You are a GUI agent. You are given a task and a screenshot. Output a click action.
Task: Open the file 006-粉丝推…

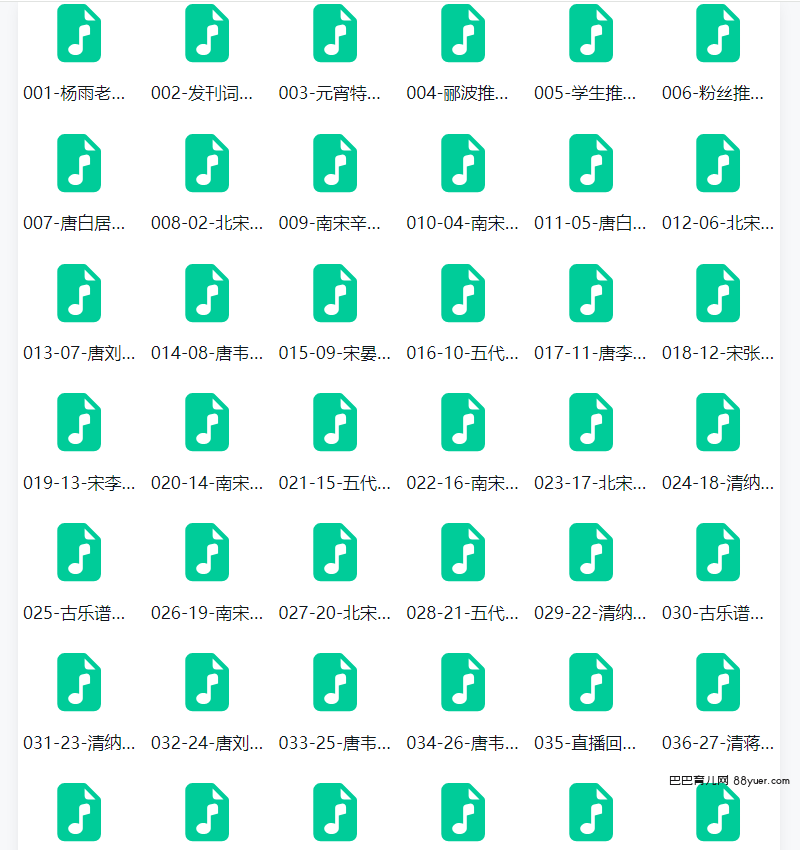pos(718,35)
